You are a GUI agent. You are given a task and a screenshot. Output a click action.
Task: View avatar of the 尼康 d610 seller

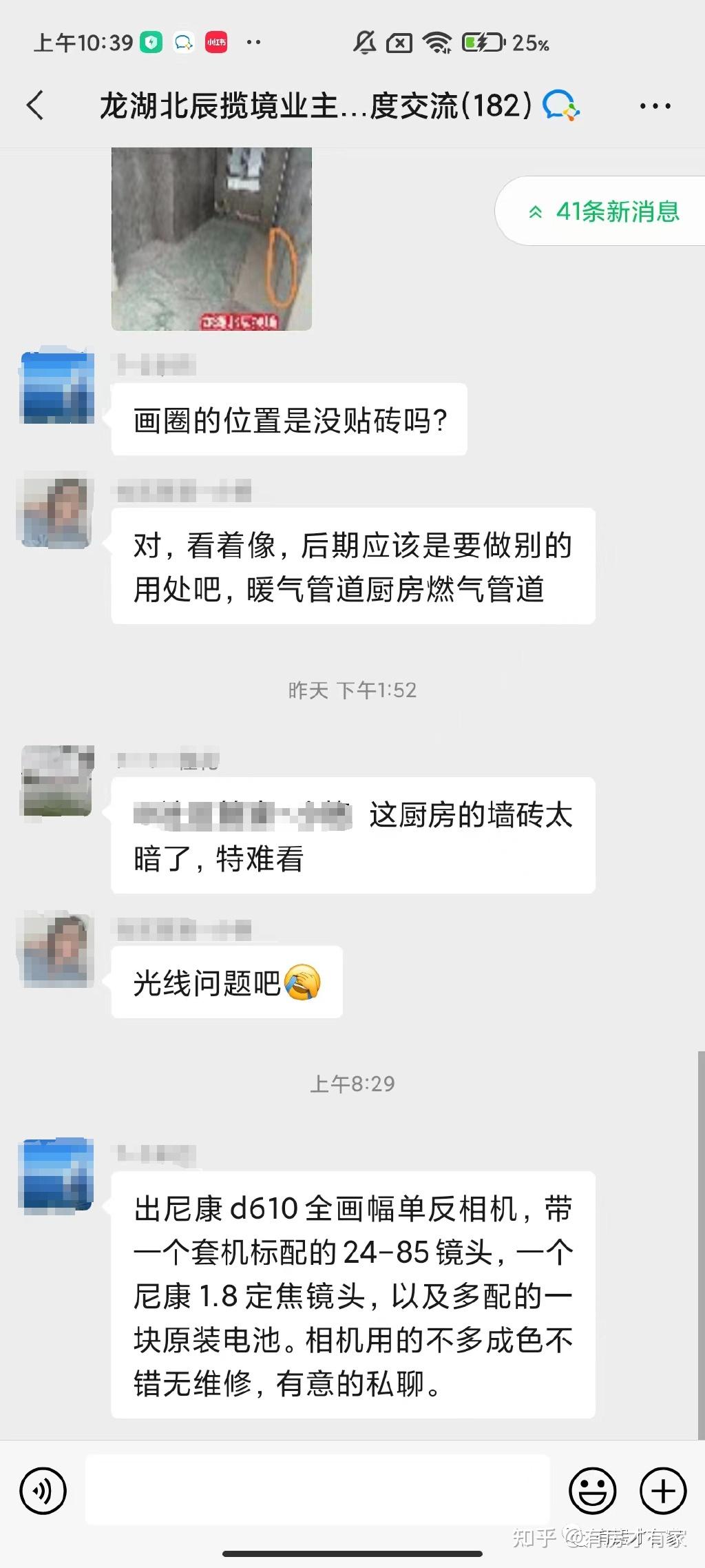[57, 1175]
